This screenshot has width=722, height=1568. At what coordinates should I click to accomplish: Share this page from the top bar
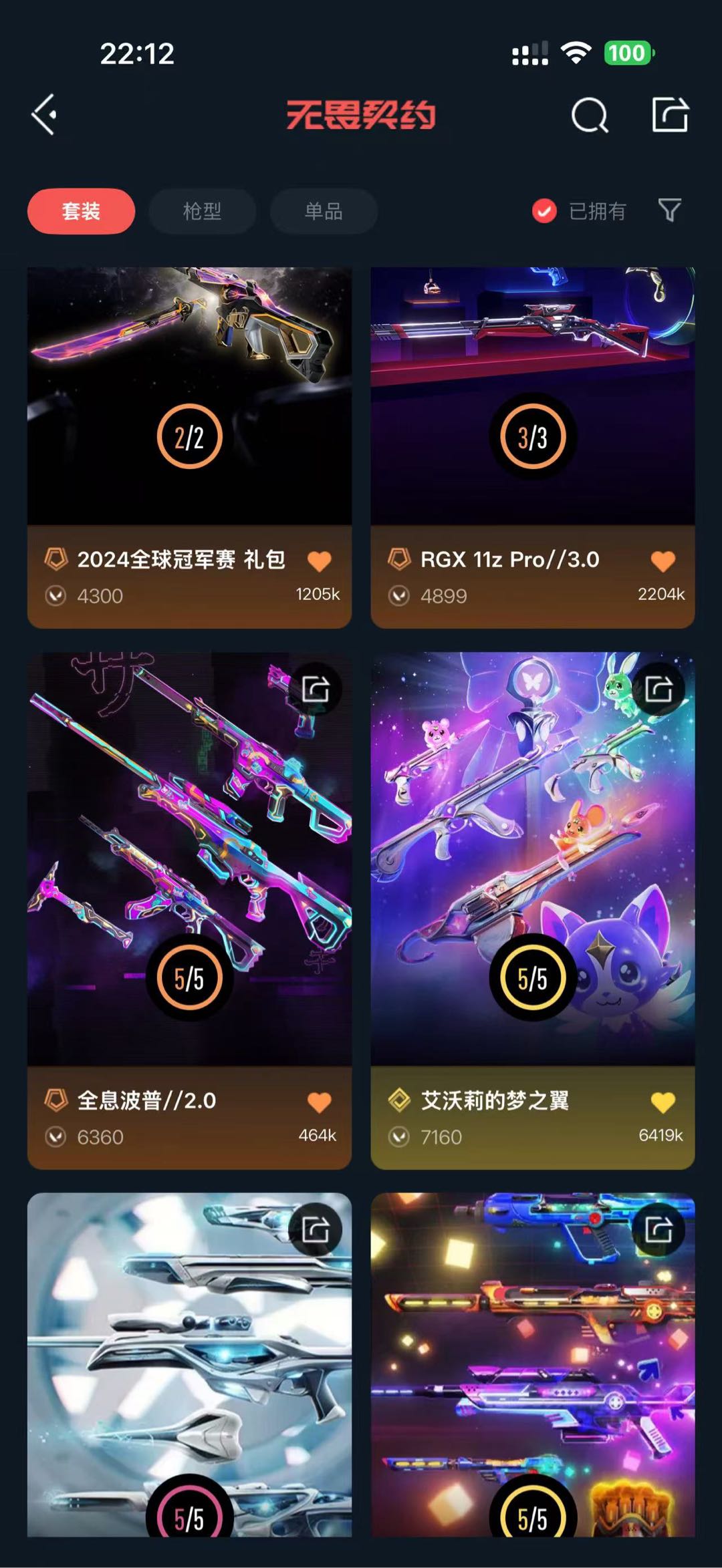coord(670,115)
